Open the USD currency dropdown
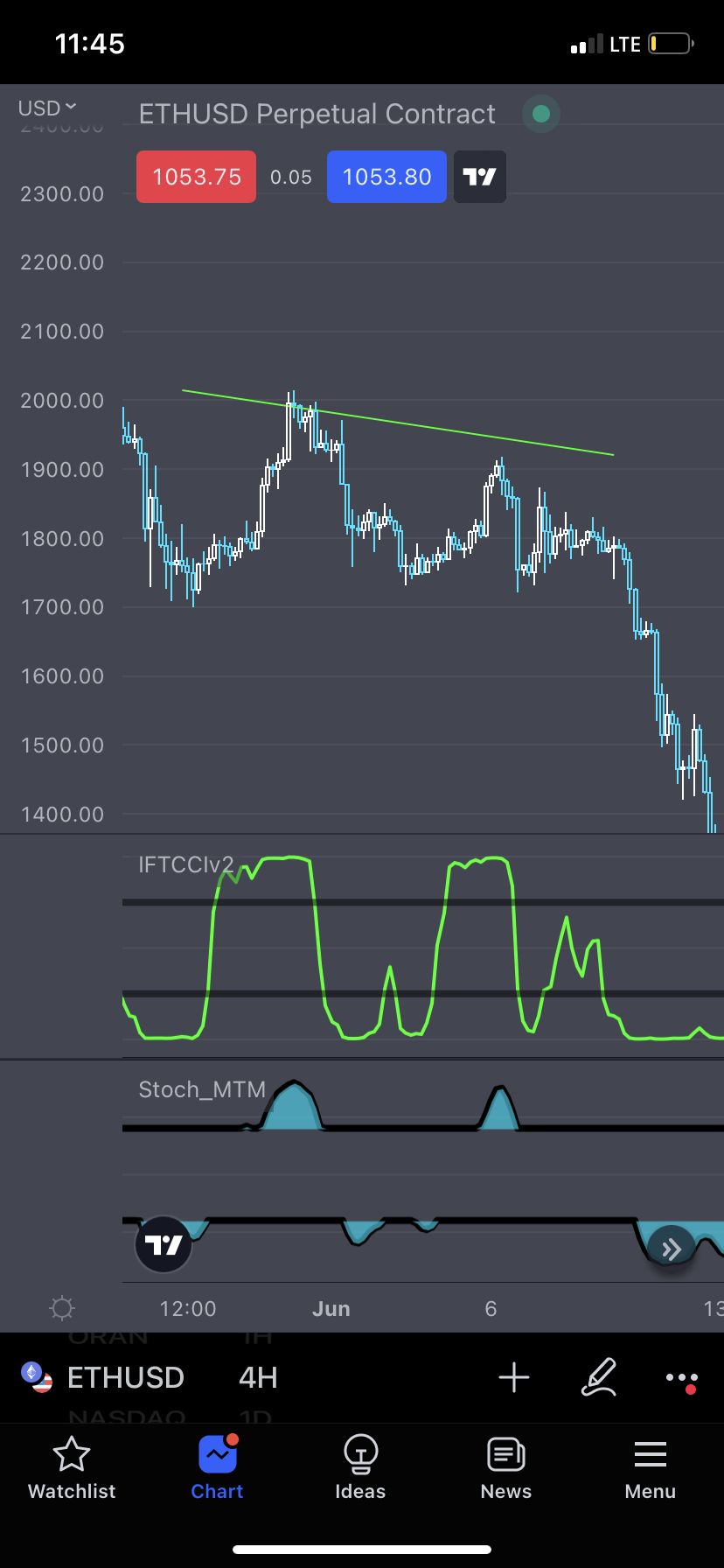Viewport: 724px width, 1568px height. click(x=47, y=108)
